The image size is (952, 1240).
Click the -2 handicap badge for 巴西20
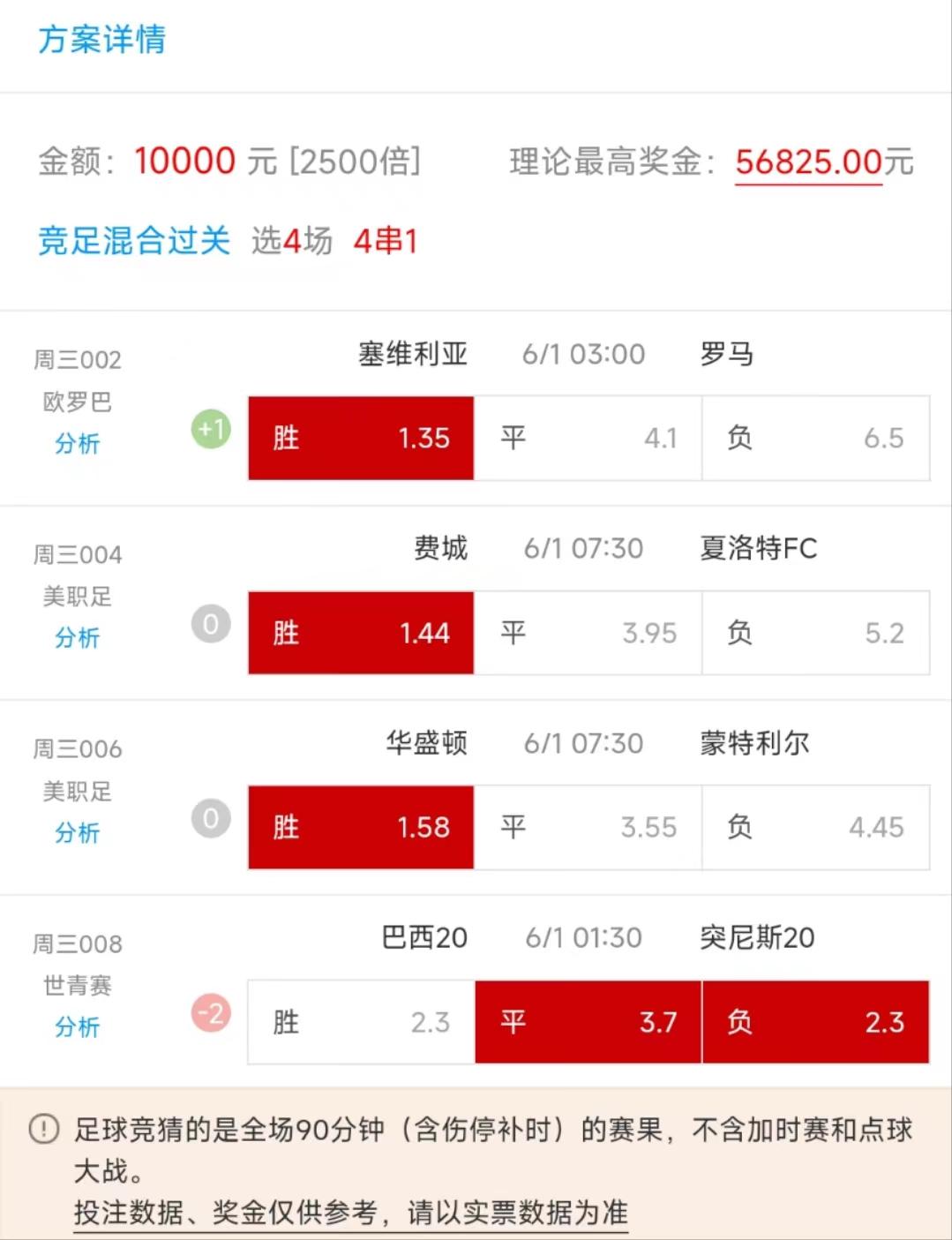click(x=209, y=1013)
